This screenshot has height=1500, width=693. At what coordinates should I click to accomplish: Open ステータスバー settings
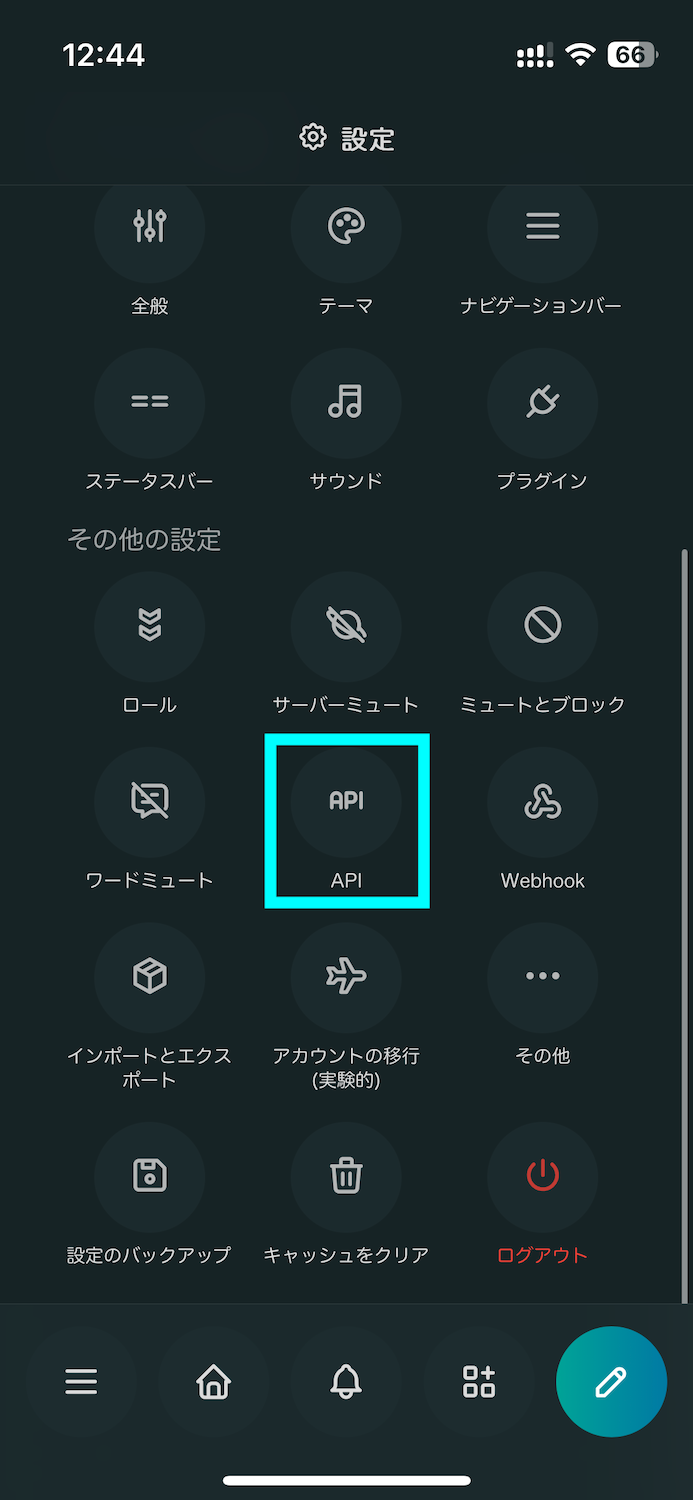tap(150, 403)
